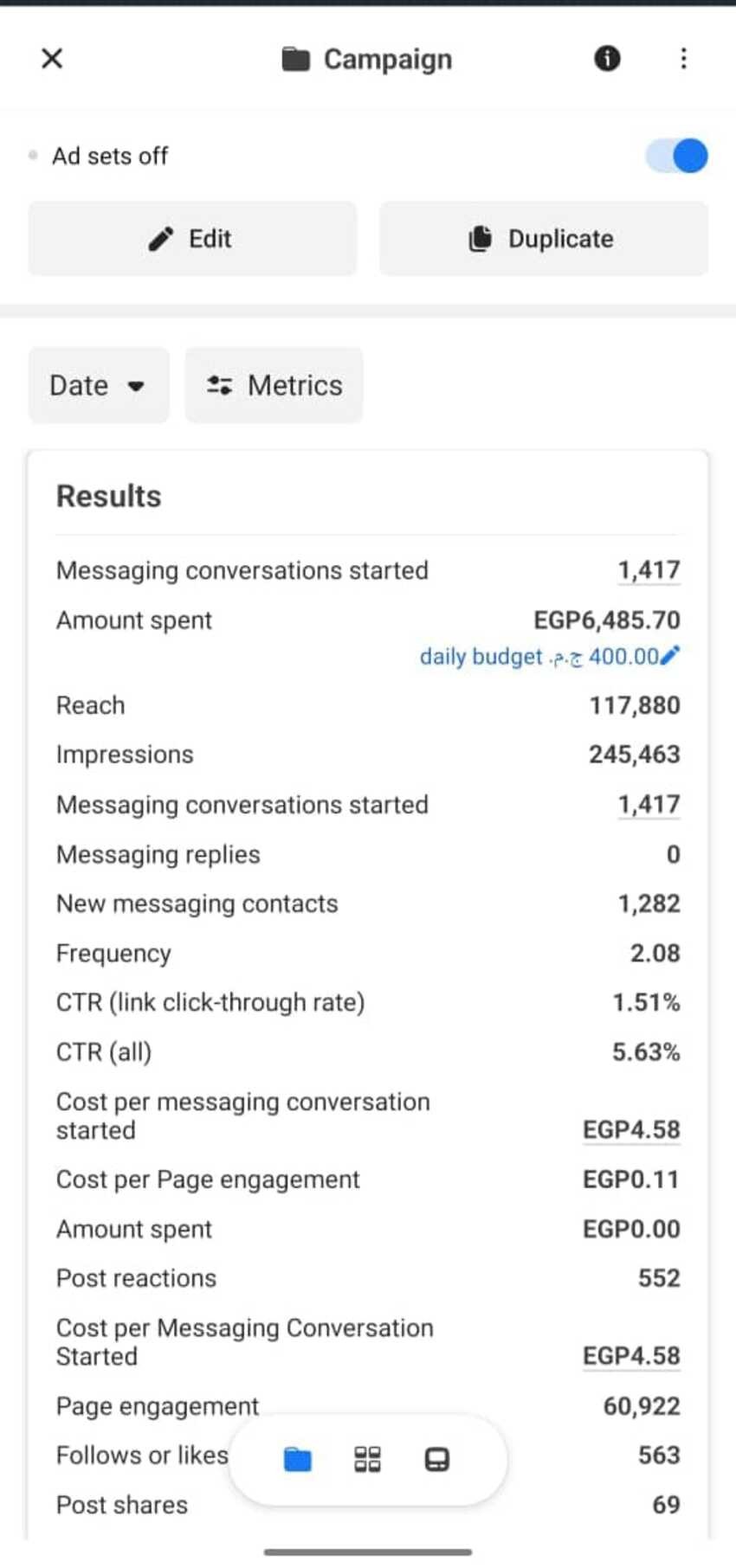Switch to the campaign folder tab

tap(297, 1460)
